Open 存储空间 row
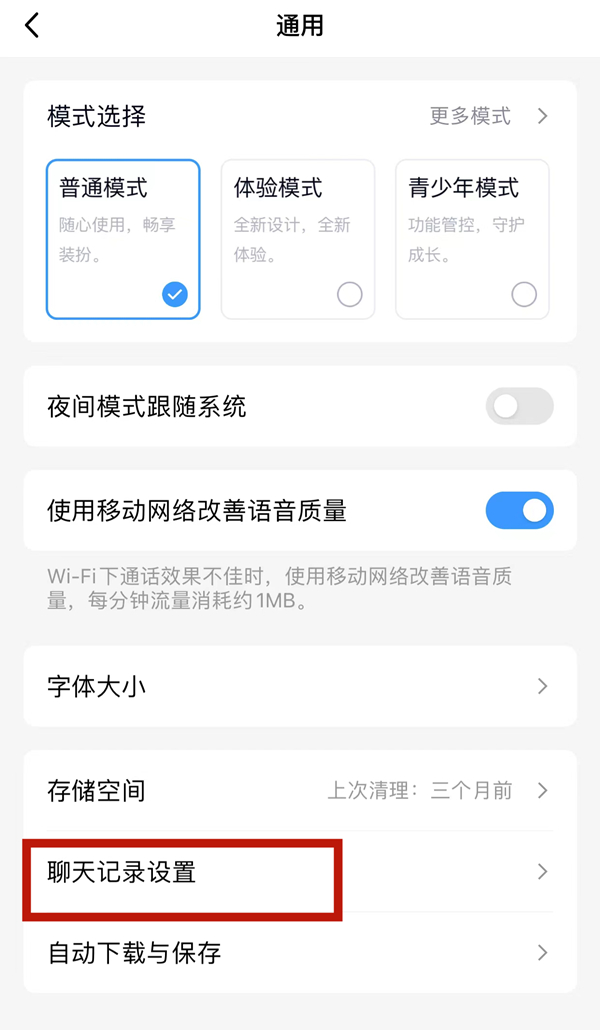This screenshot has height=1030, width=600. click(x=299, y=791)
